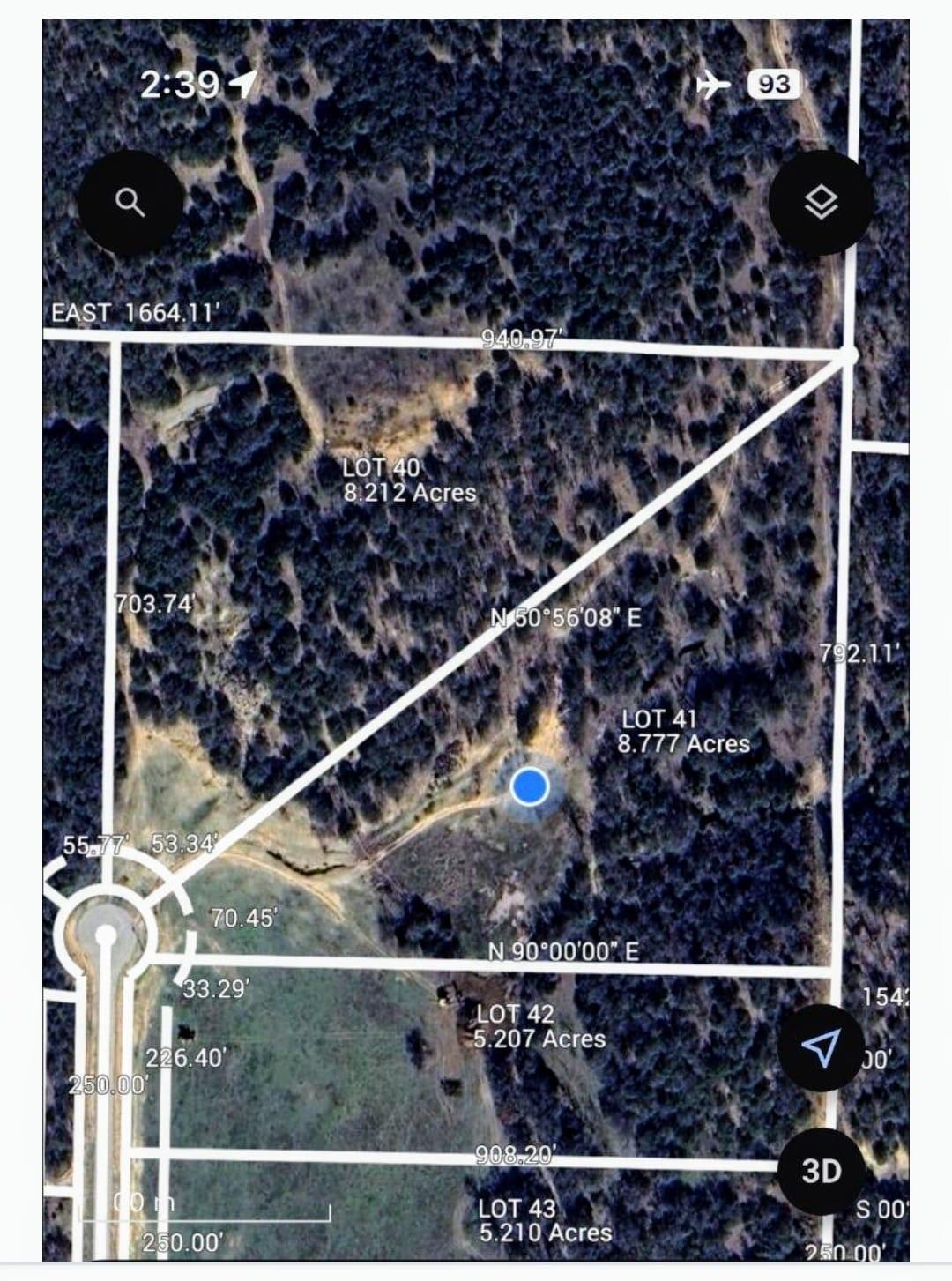Recenter map on current location
The height and width of the screenshot is (1281, 952).
[x=821, y=1047]
